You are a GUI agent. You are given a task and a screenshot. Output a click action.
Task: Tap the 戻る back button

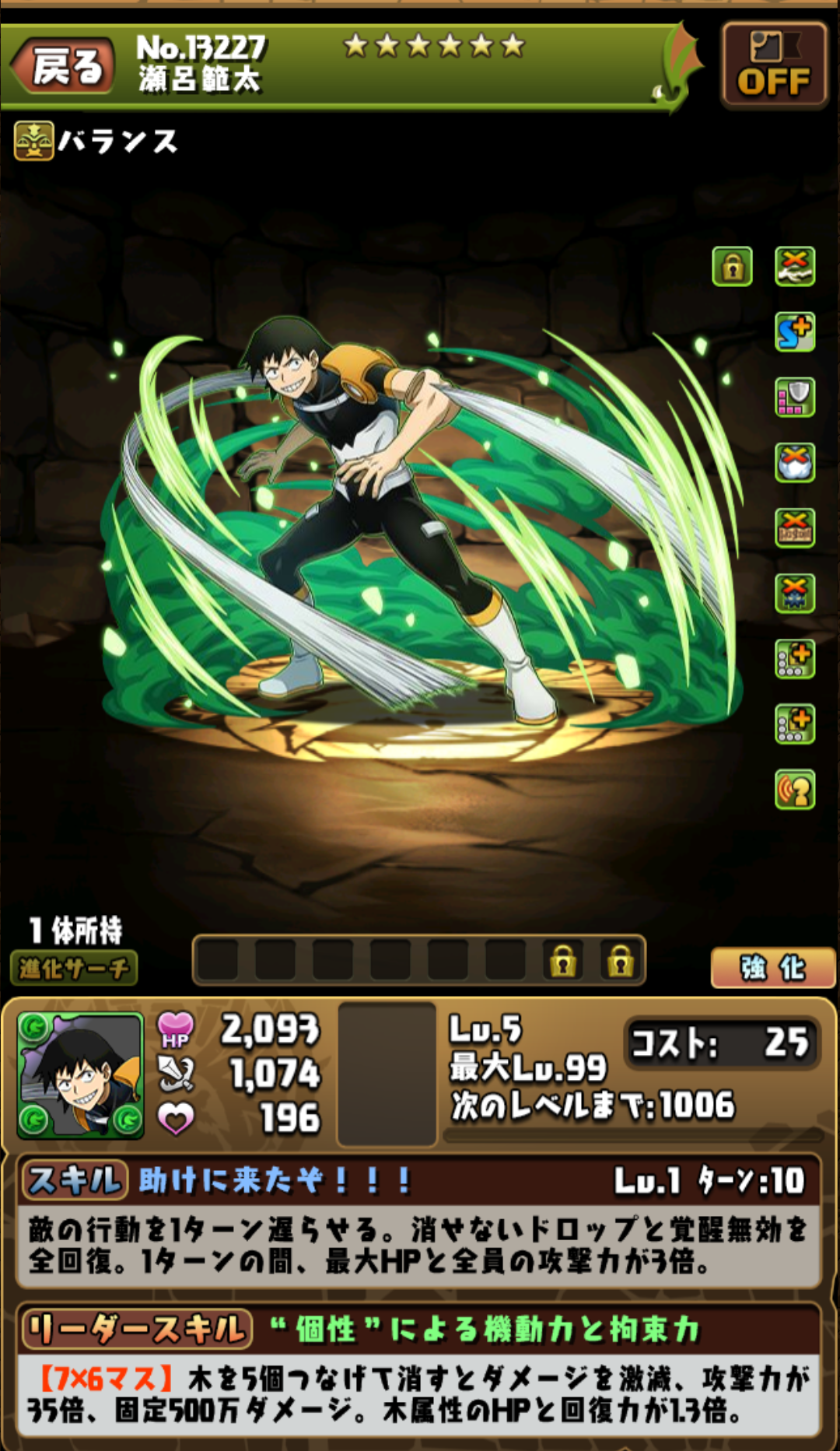click(64, 65)
